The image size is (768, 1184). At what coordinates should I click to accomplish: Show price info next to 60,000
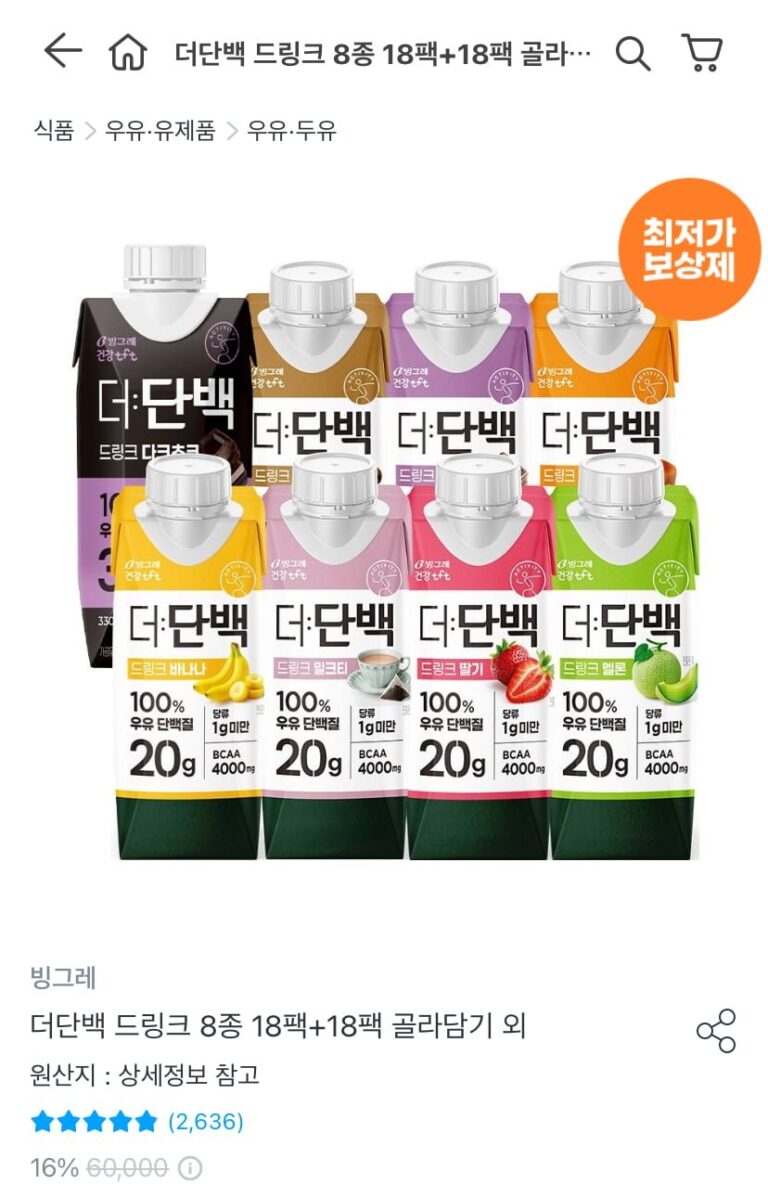pos(190,1168)
